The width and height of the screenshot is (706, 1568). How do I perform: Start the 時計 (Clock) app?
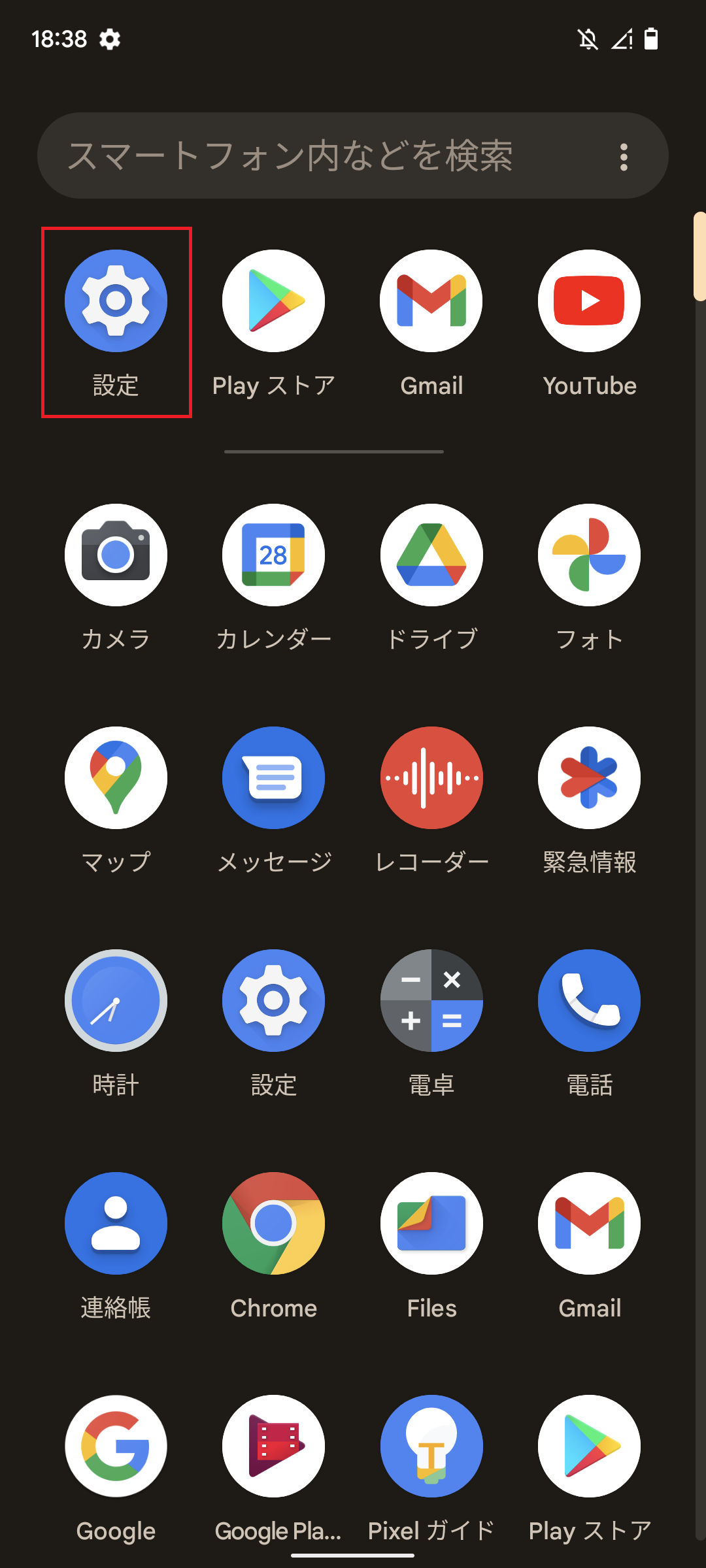pyautogui.click(x=116, y=1000)
